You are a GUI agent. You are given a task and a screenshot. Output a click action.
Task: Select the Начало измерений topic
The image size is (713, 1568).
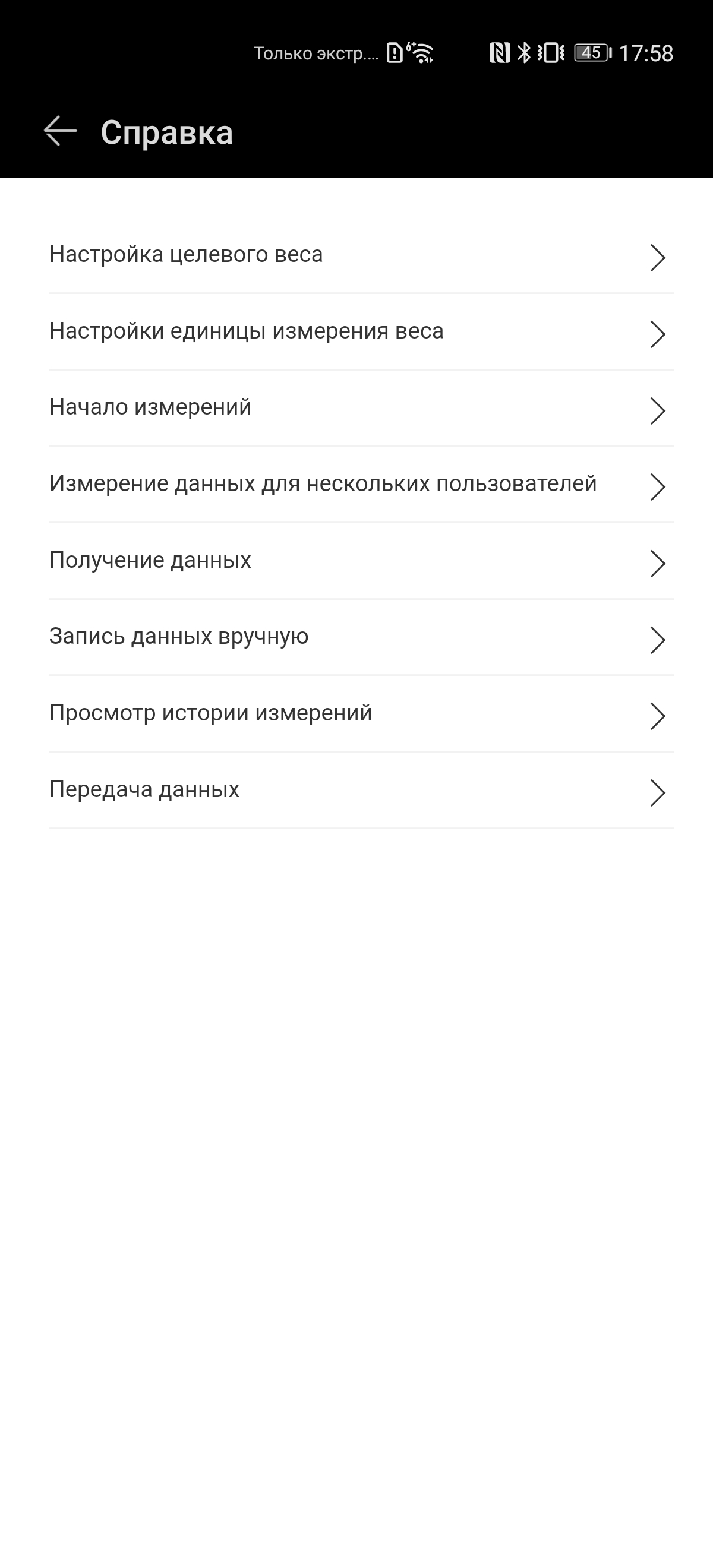tap(361, 408)
